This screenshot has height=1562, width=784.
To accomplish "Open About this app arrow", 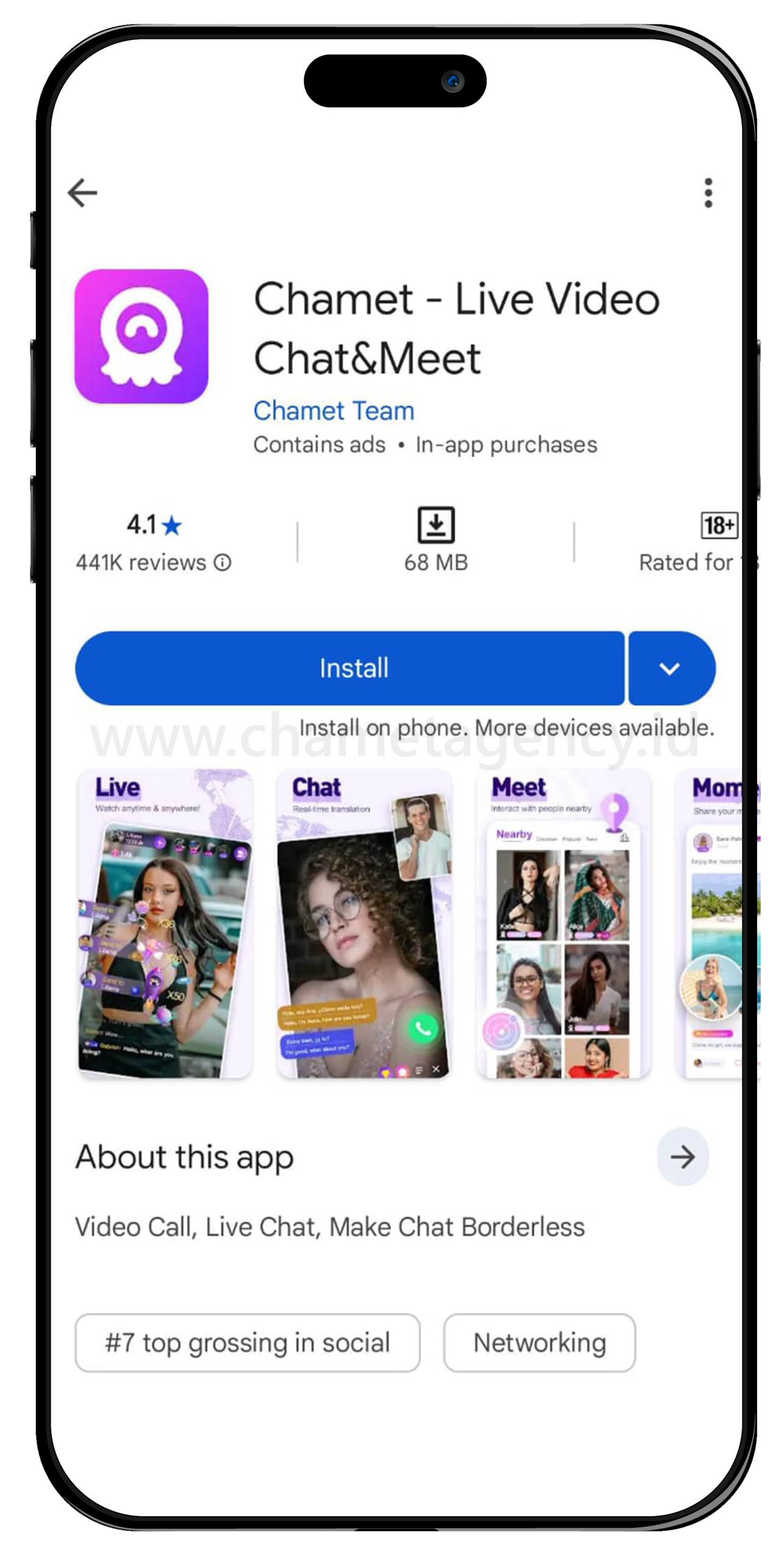I will [682, 1156].
